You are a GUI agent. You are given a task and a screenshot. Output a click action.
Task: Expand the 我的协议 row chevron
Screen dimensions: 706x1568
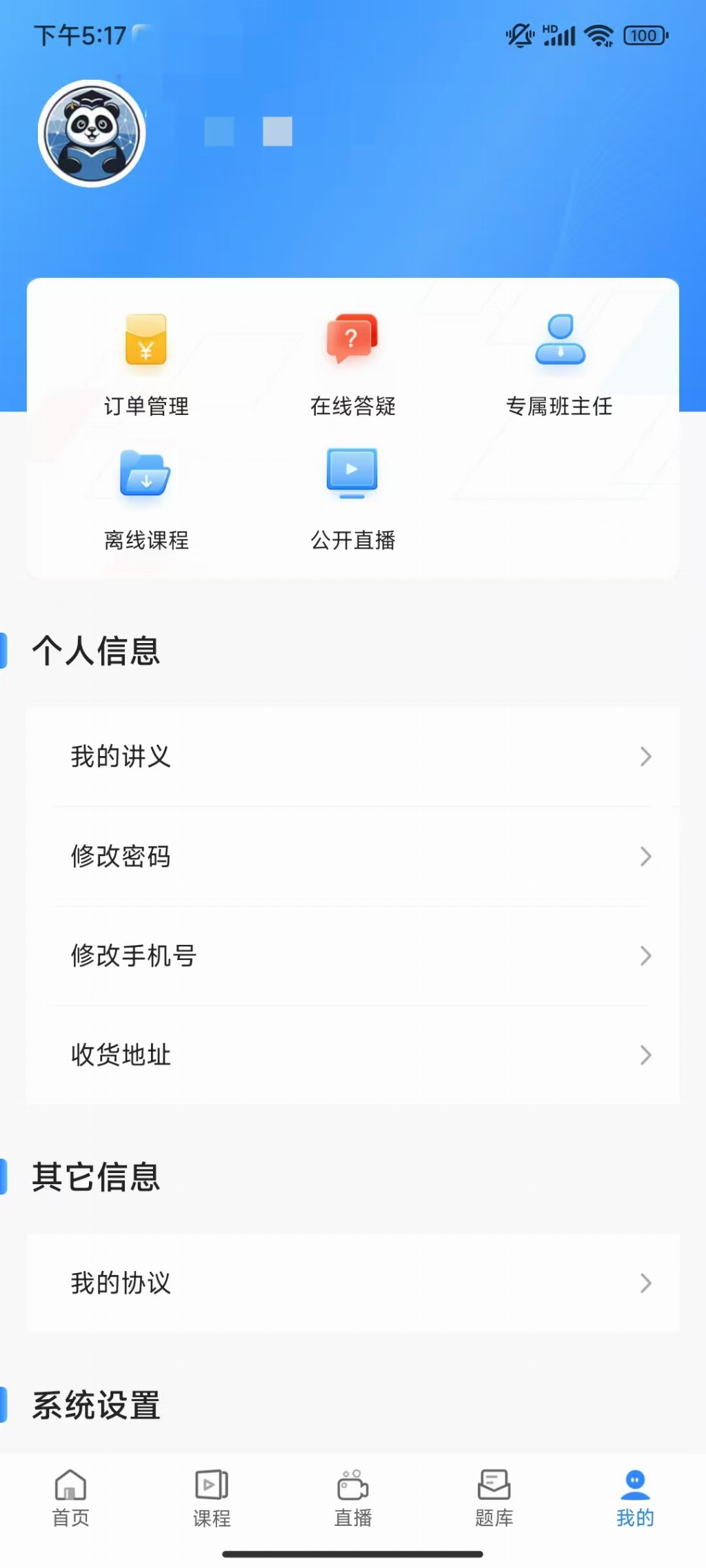[645, 1283]
